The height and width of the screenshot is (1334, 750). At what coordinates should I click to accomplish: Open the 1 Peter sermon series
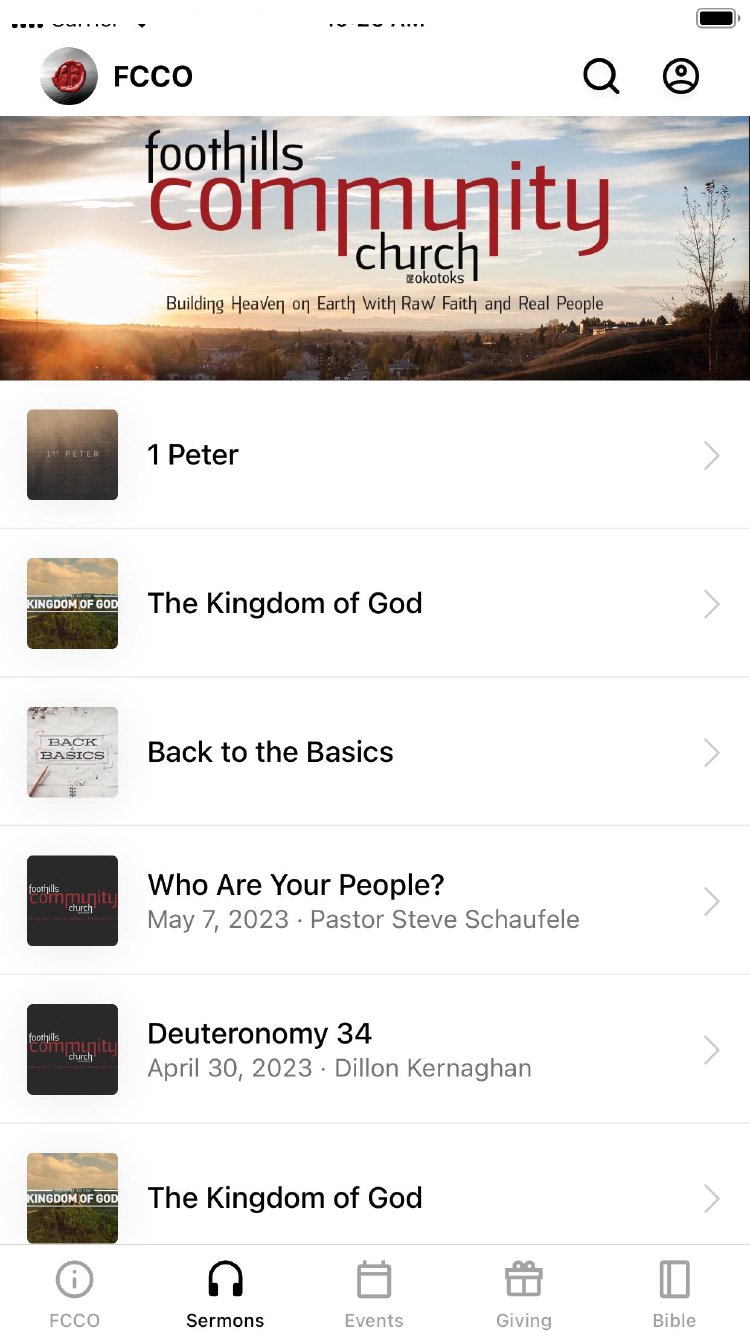[x=374, y=455]
